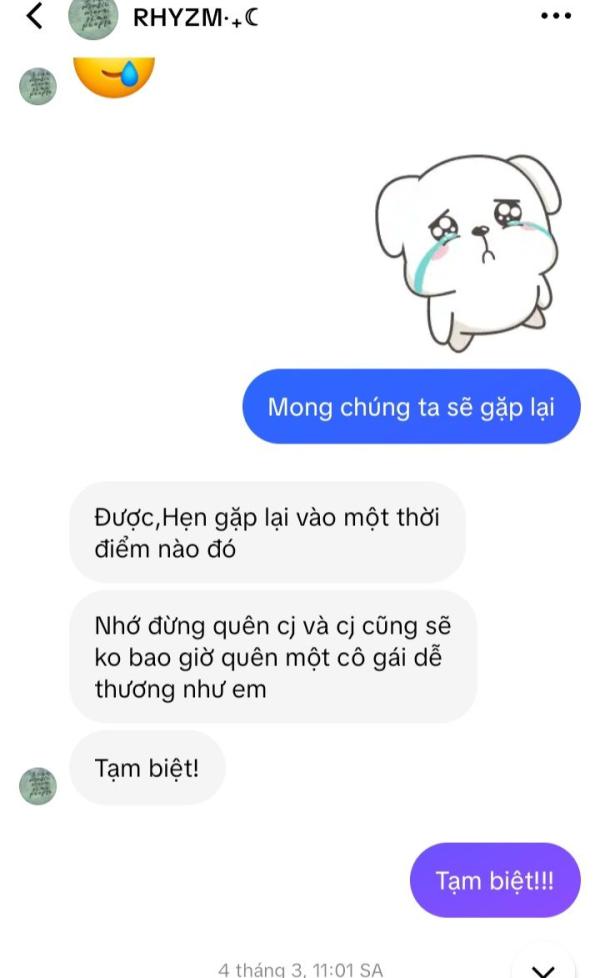Viewport: 600px width, 978px height.
Task: Go back from the RHYZM chat
Action: tap(35, 16)
